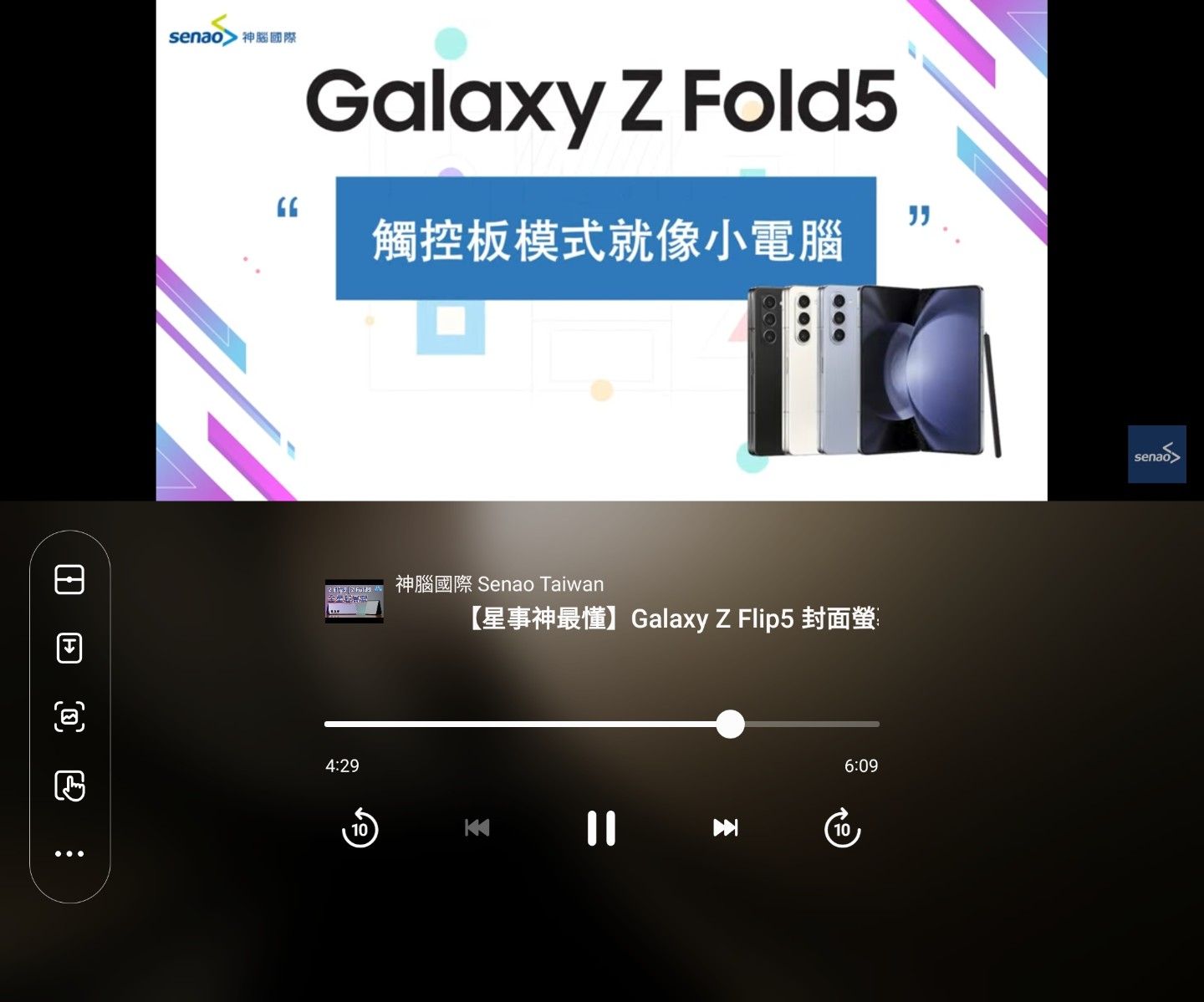Skip forward 10 seconds

pyautogui.click(x=842, y=828)
